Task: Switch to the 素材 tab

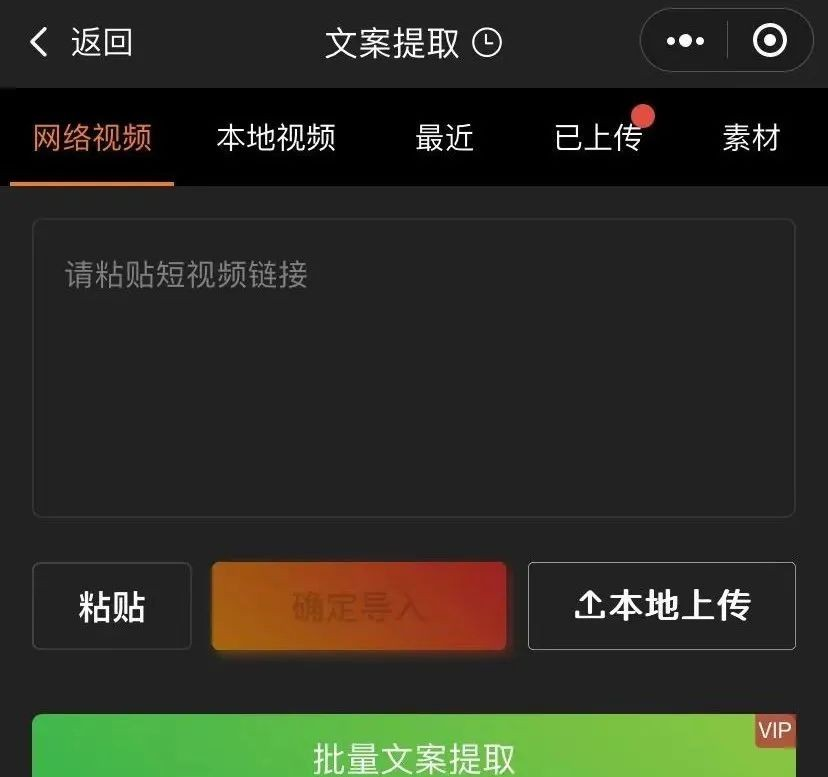Action: pos(750,138)
